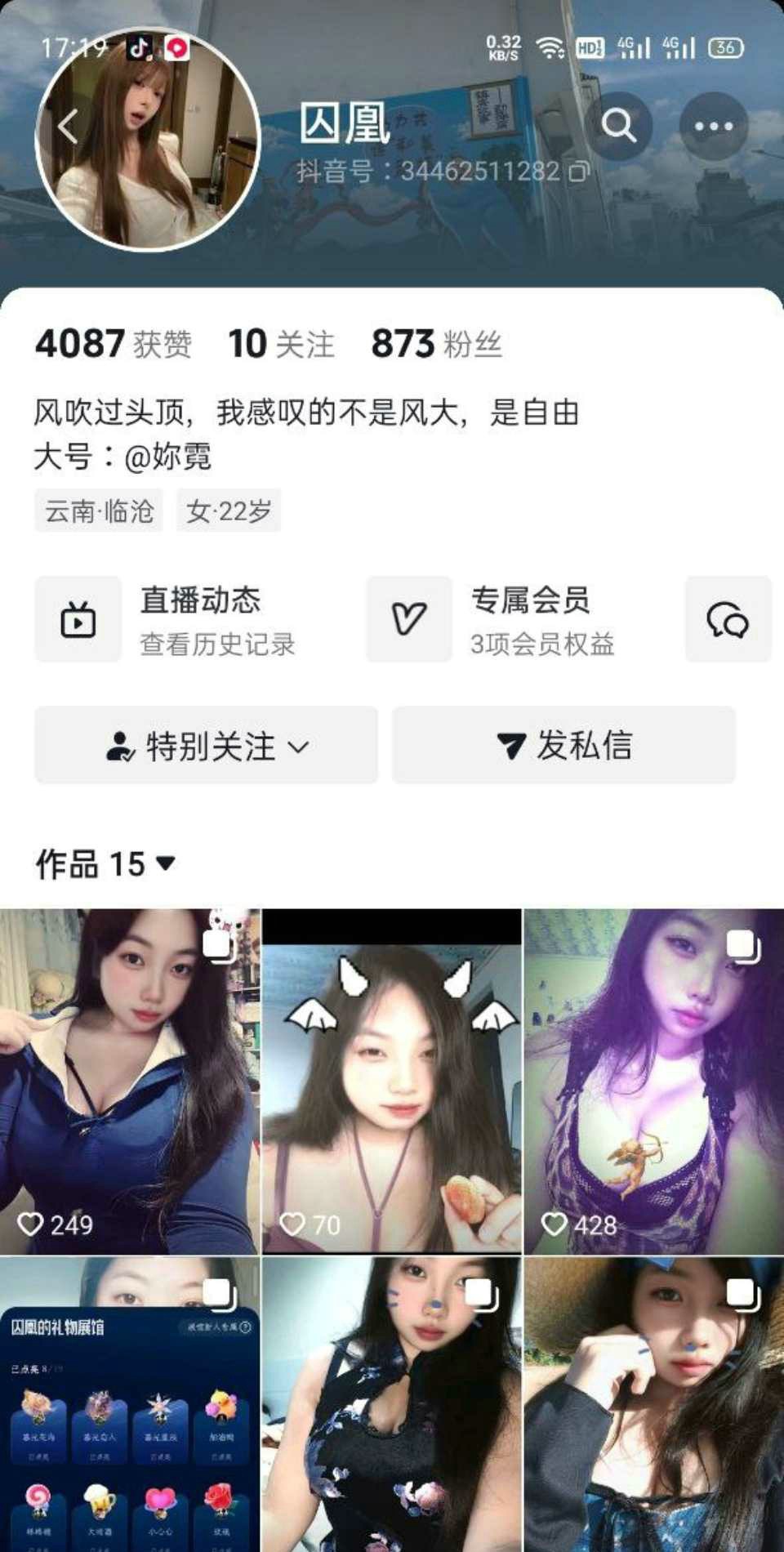Go back using the back arrow
This screenshot has height=1552, width=784.
(x=69, y=127)
